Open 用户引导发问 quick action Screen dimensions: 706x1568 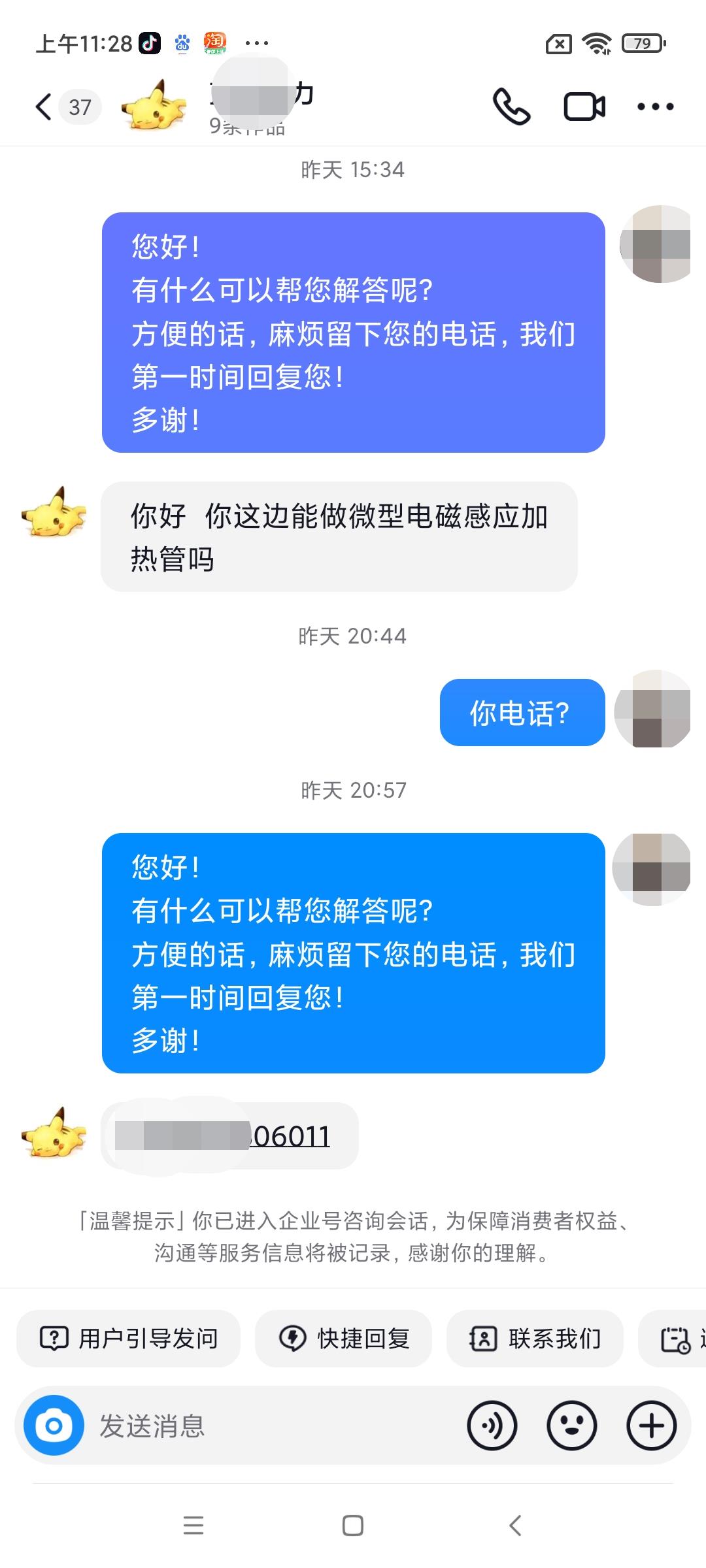(x=129, y=1339)
